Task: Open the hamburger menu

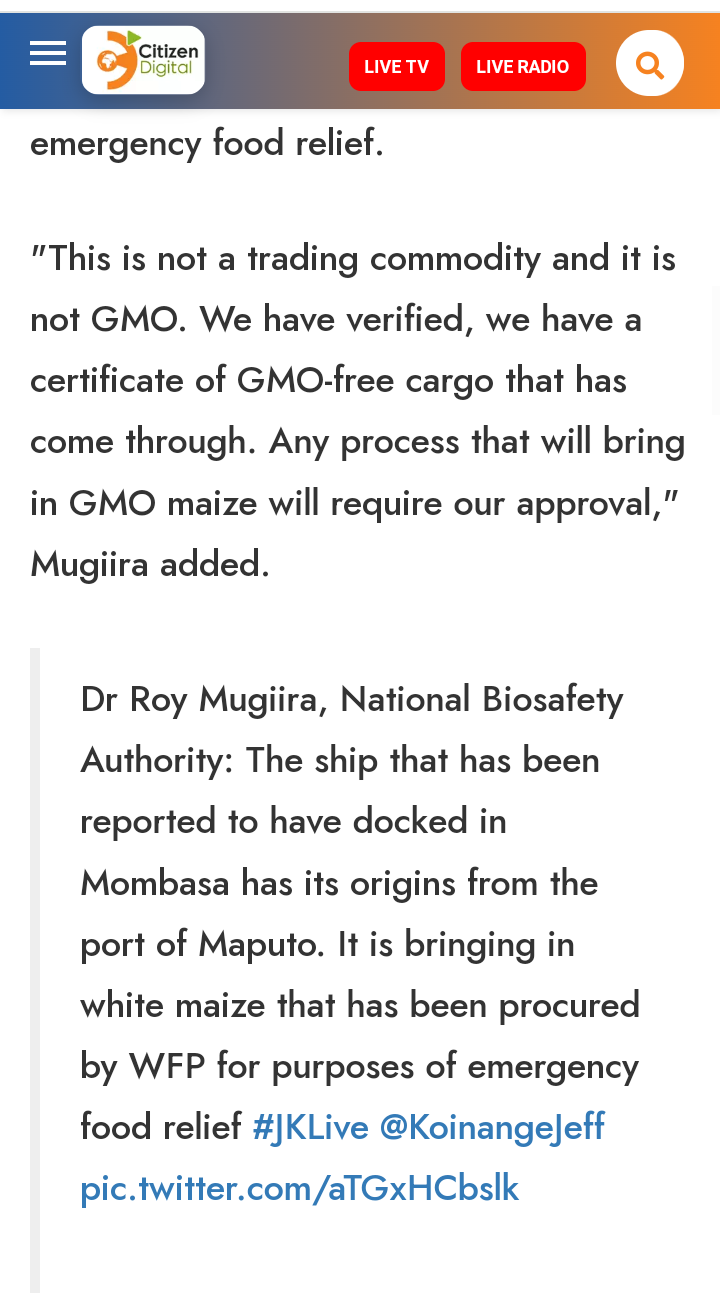Action: (x=47, y=53)
